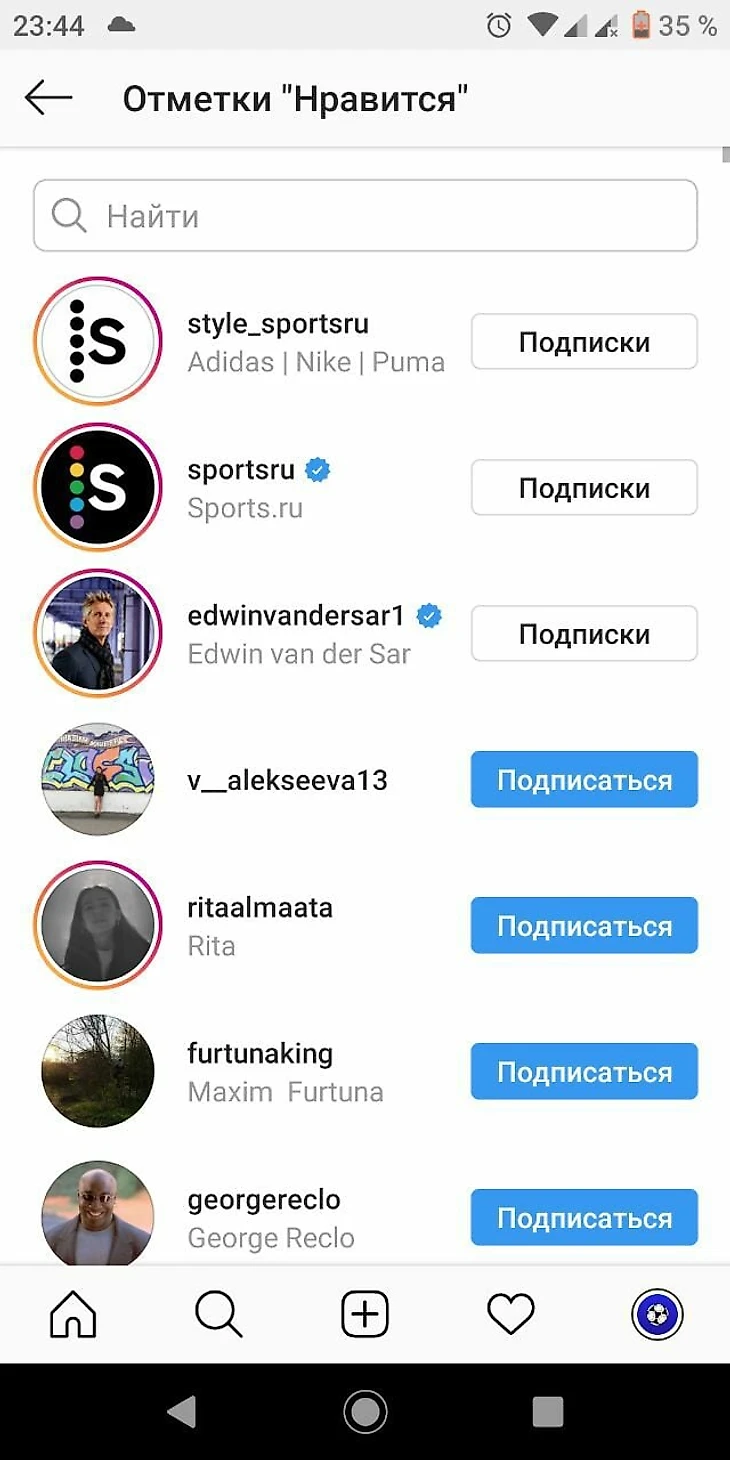730x1460 pixels.
Task: Open the style_sportsru profile
Action: tap(278, 325)
